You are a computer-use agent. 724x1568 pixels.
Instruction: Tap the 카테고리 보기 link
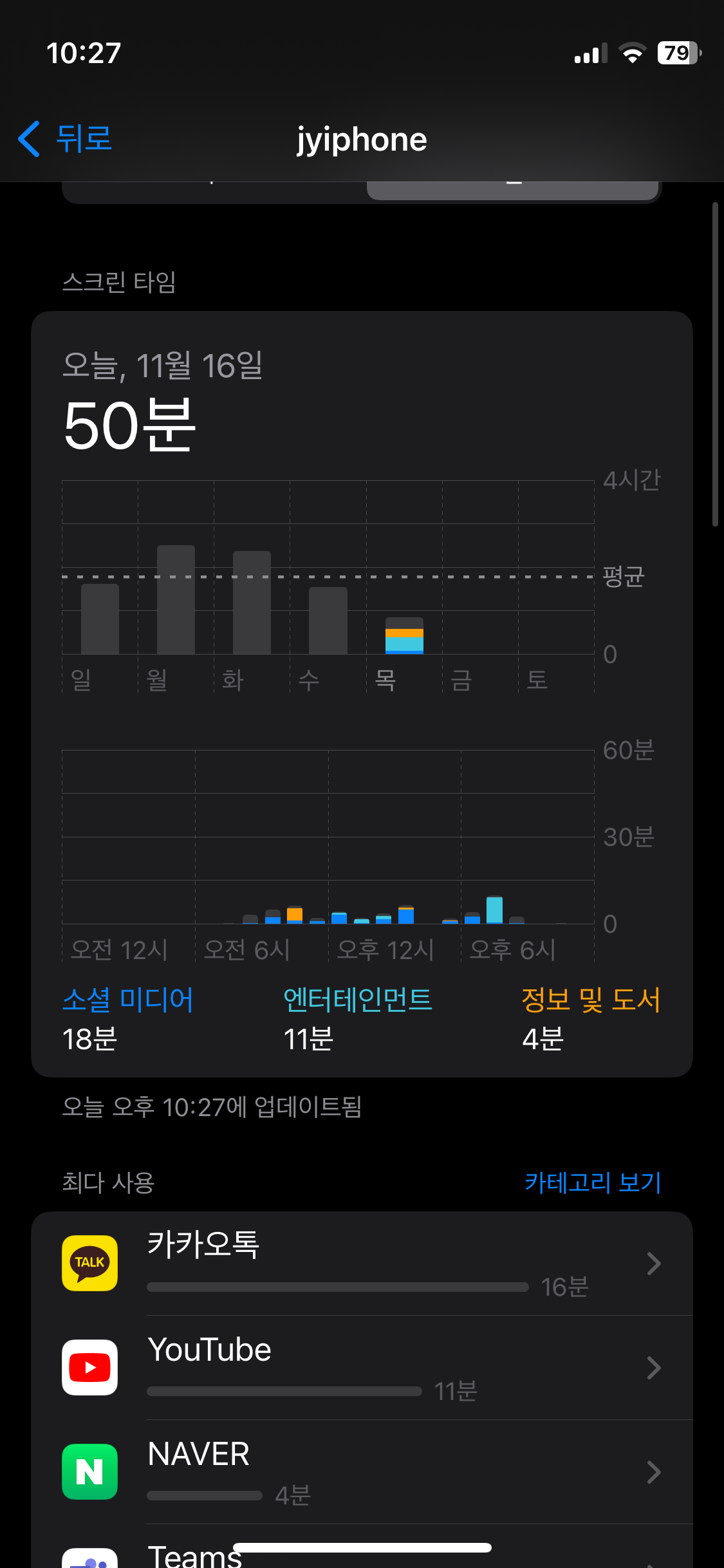point(592,1182)
